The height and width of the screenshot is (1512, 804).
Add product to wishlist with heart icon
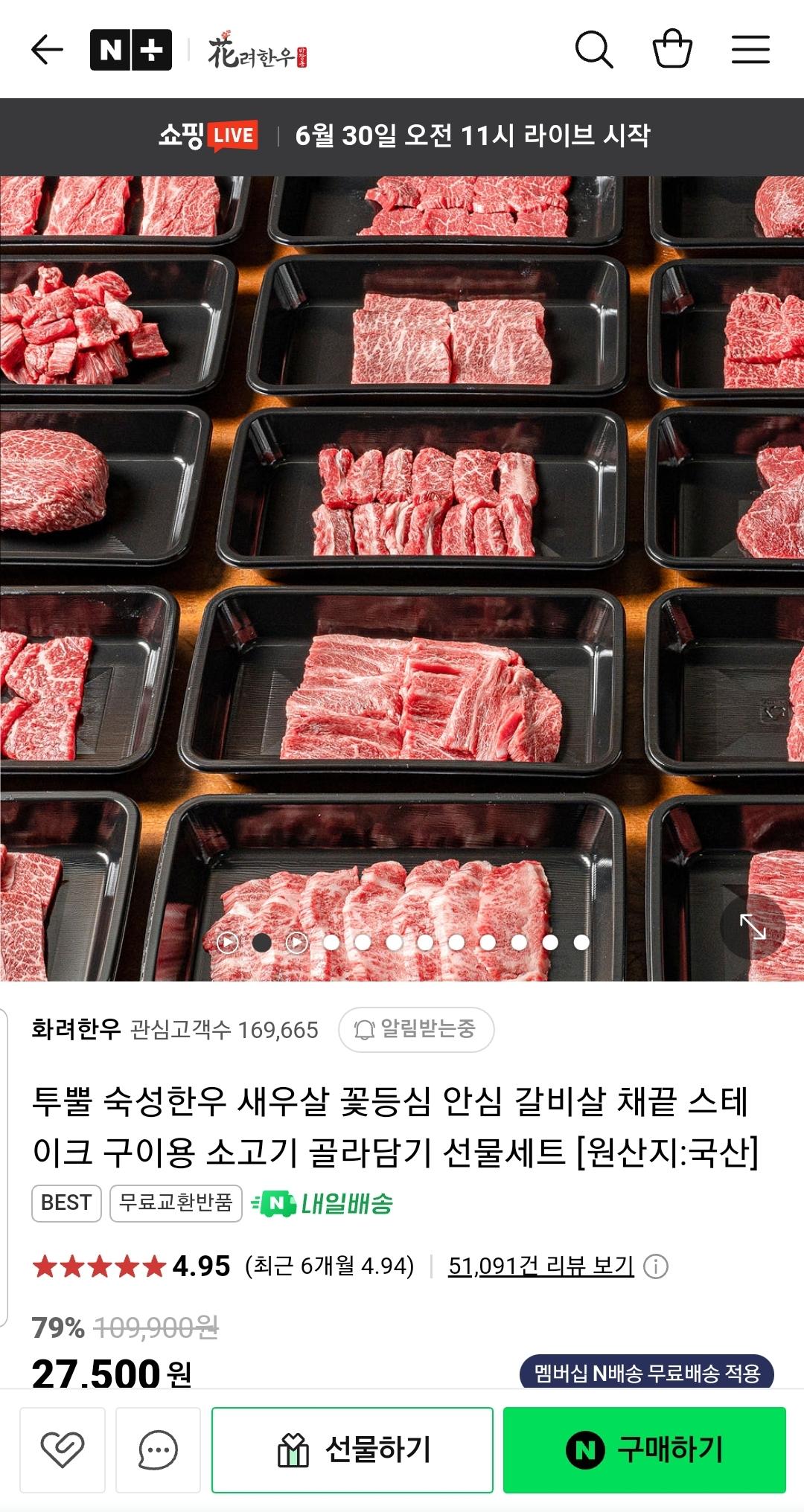tap(63, 1449)
